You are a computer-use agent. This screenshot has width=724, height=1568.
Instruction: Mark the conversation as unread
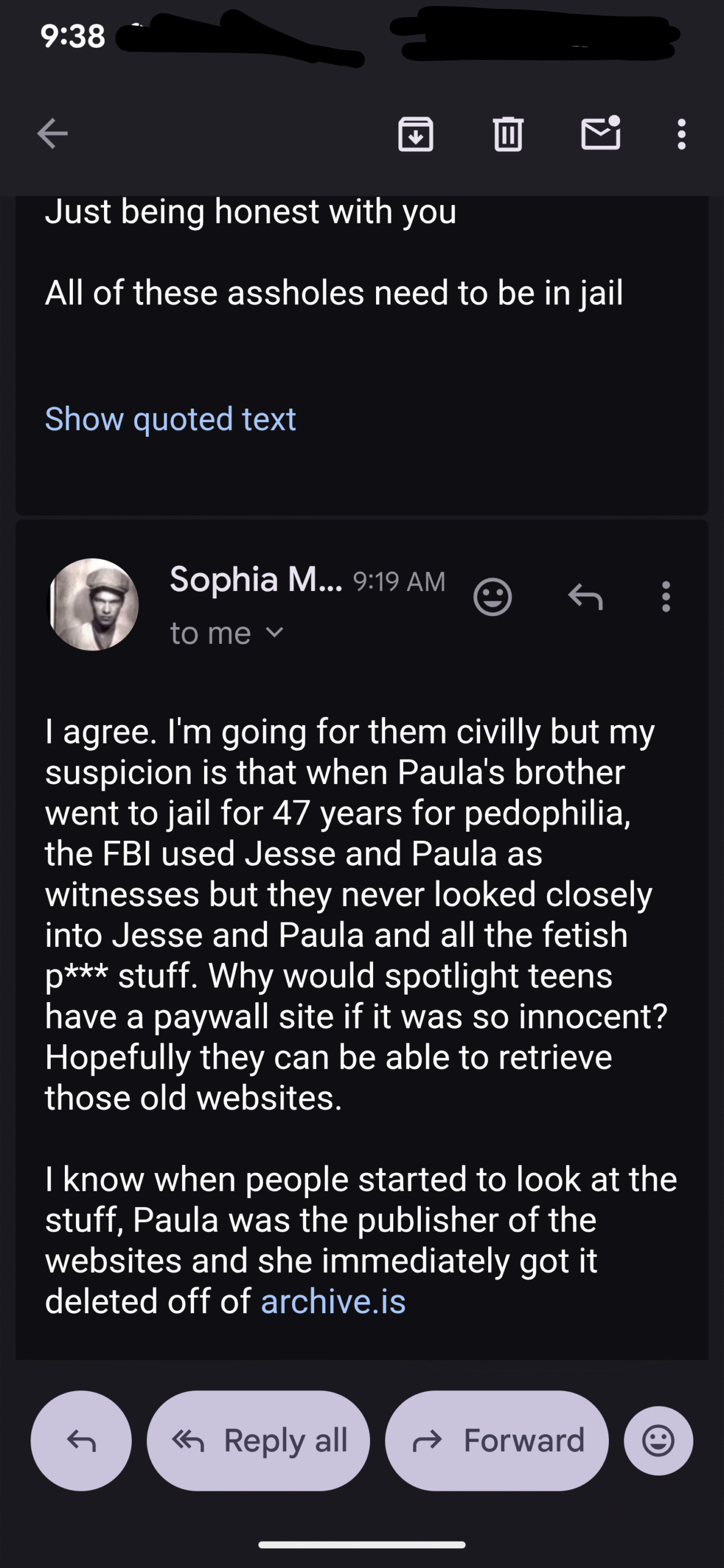[x=601, y=133]
